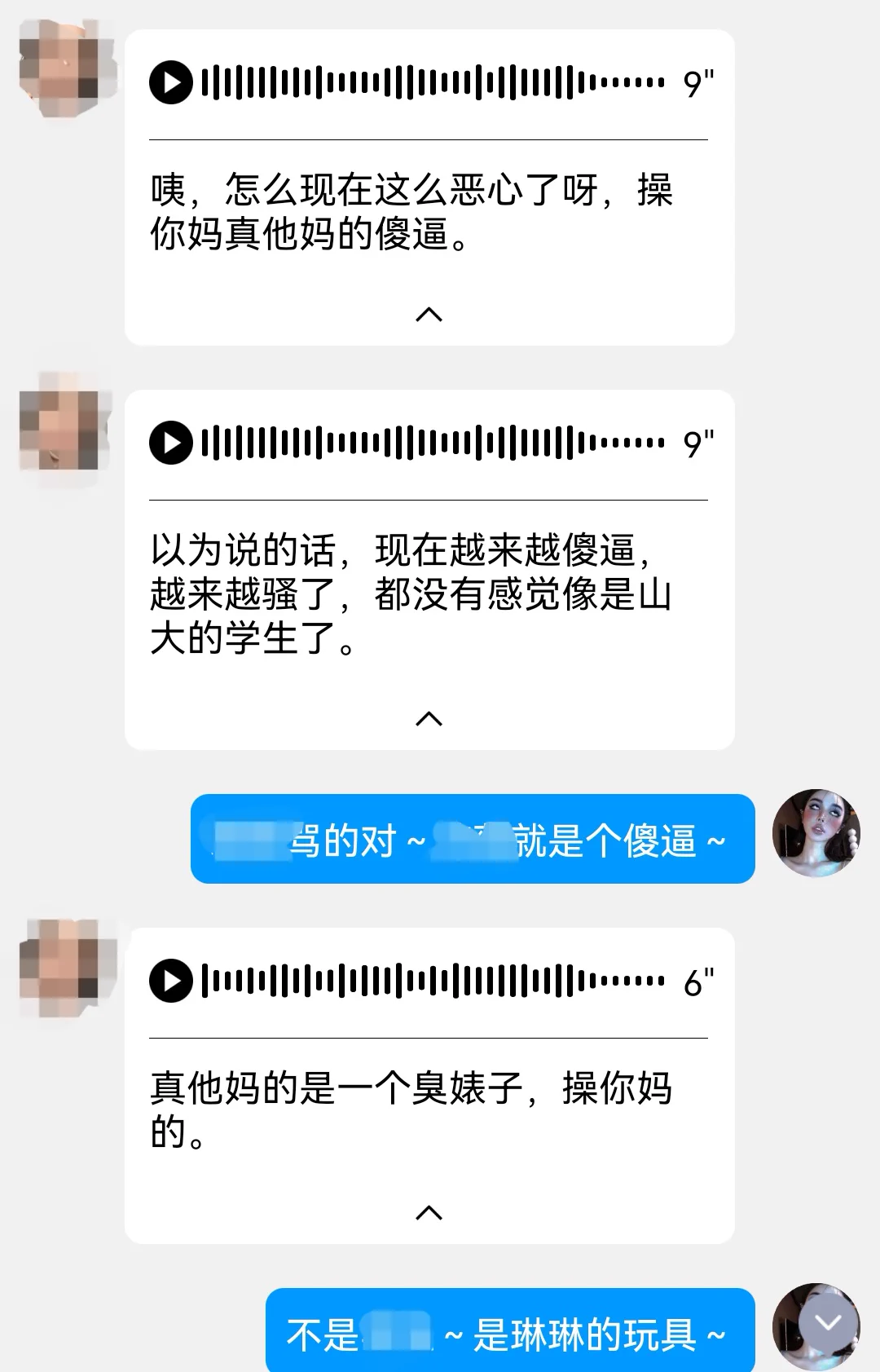The height and width of the screenshot is (1372, 880).
Task: Open your avatar beside the "说的对" message
Action: (x=816, y=832)
